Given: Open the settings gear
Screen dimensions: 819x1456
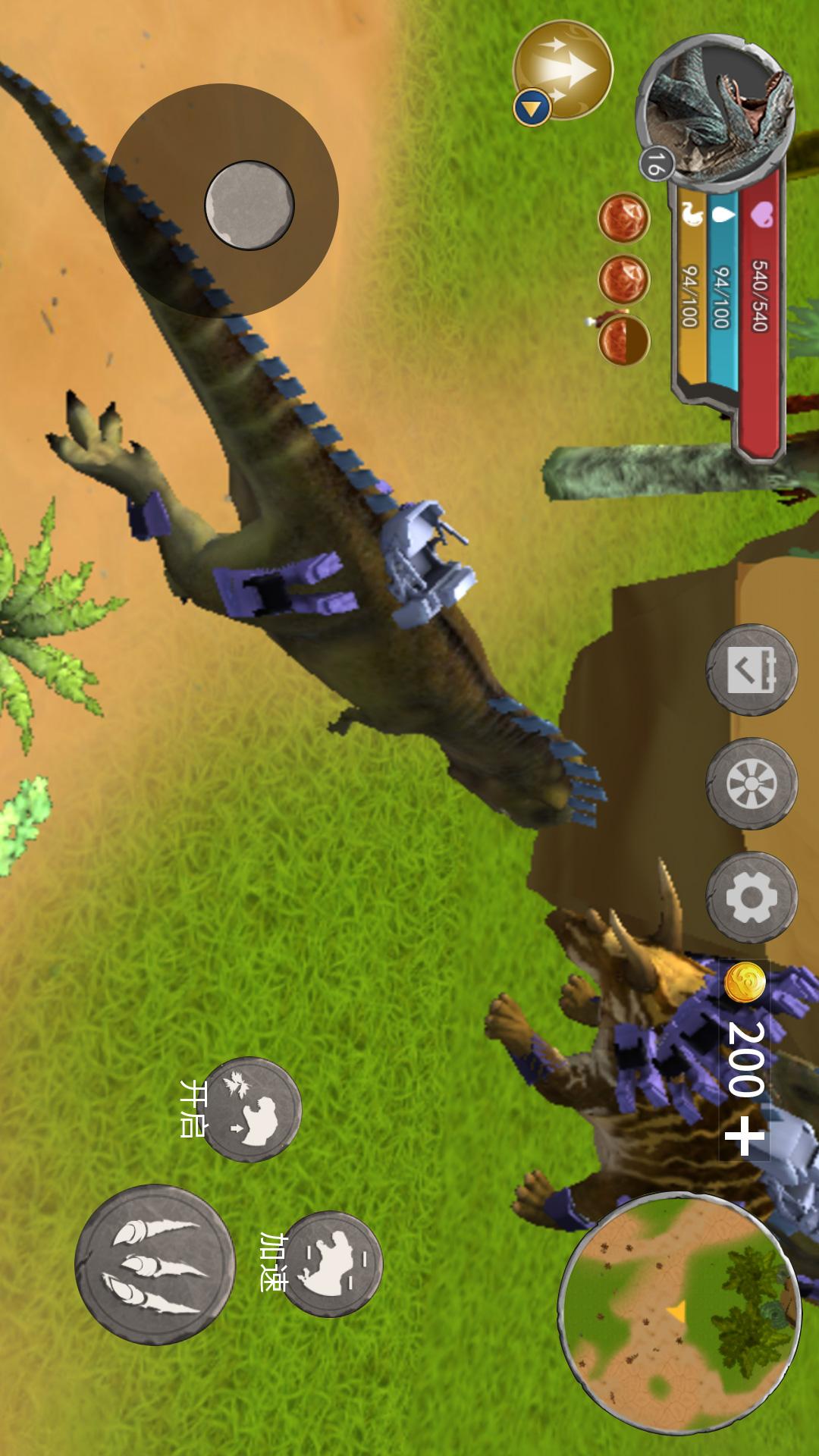Looking at the screenshot, I should coord(751,897).
